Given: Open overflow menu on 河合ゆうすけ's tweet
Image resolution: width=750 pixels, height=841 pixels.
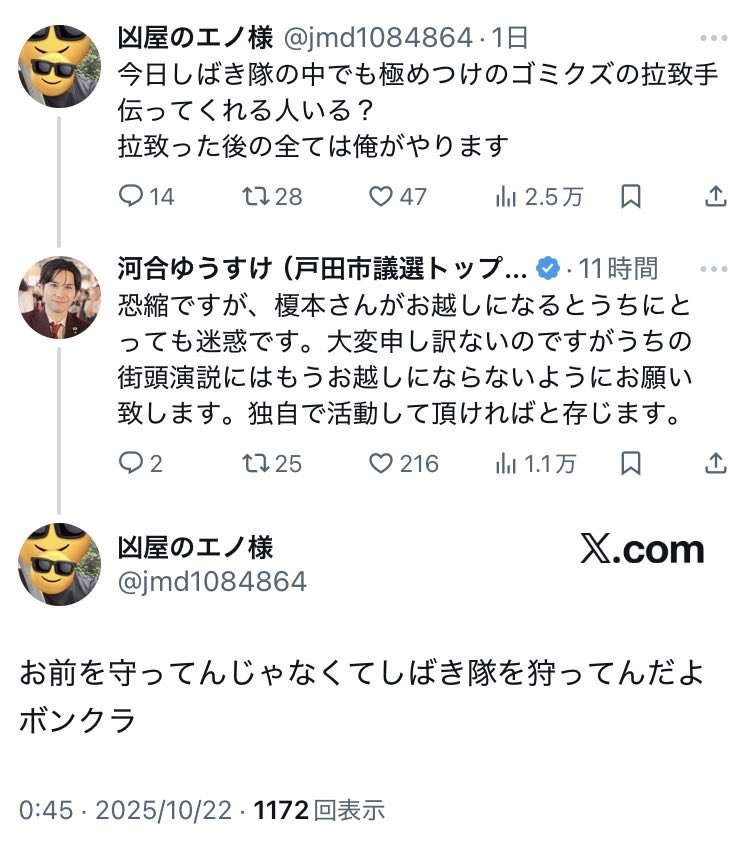Looking at the screenshot, I should click(714, 269).
